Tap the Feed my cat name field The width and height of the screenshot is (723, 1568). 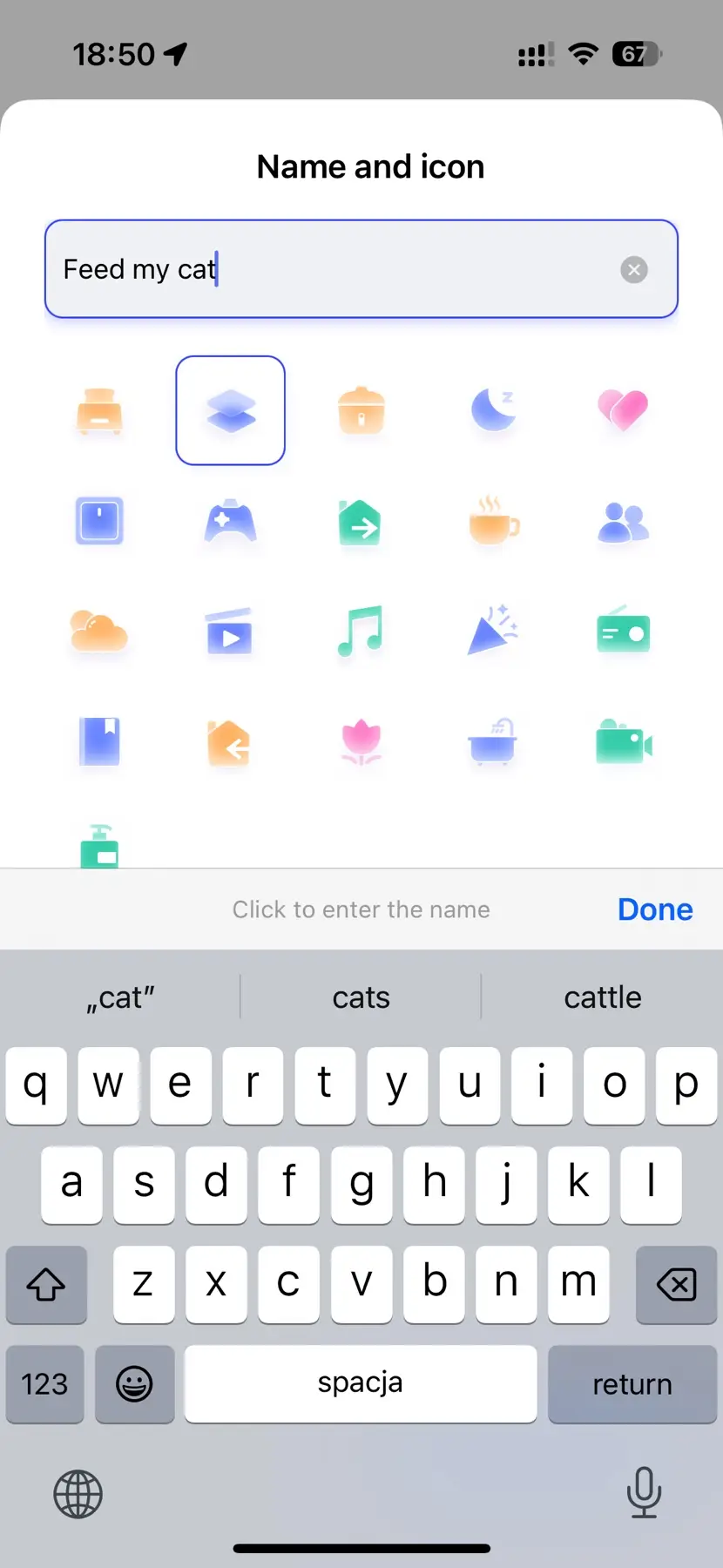(331, 269)
